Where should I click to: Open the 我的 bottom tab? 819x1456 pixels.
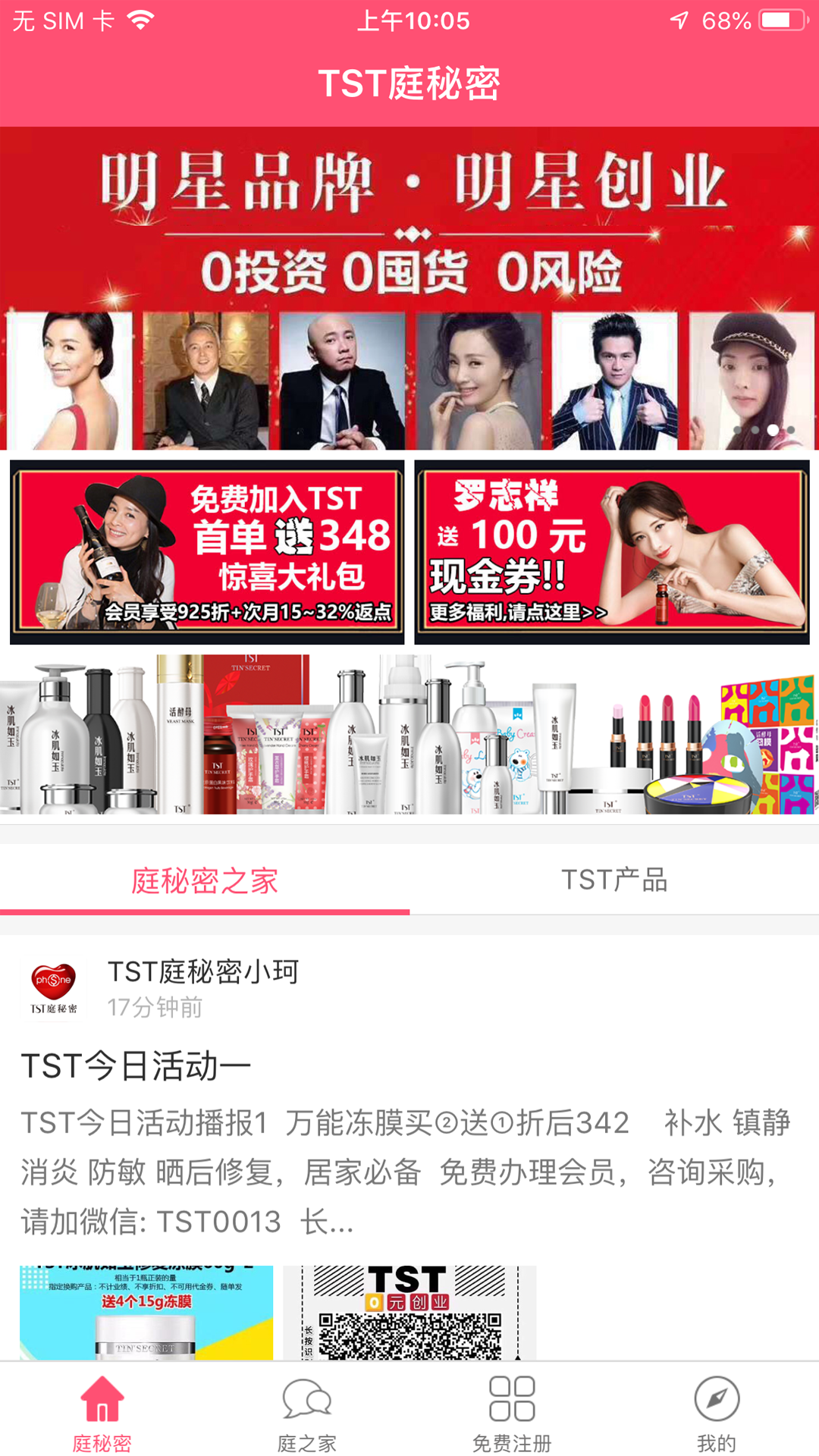coord(717,1412)
